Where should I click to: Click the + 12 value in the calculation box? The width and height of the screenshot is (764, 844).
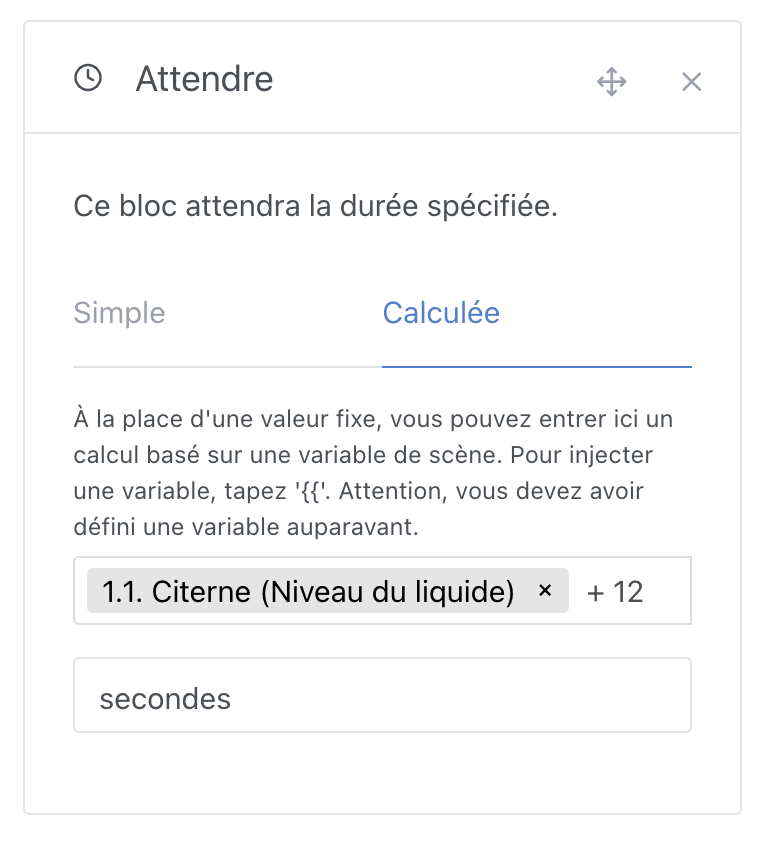pyautogui.click(x=613, y=591)
